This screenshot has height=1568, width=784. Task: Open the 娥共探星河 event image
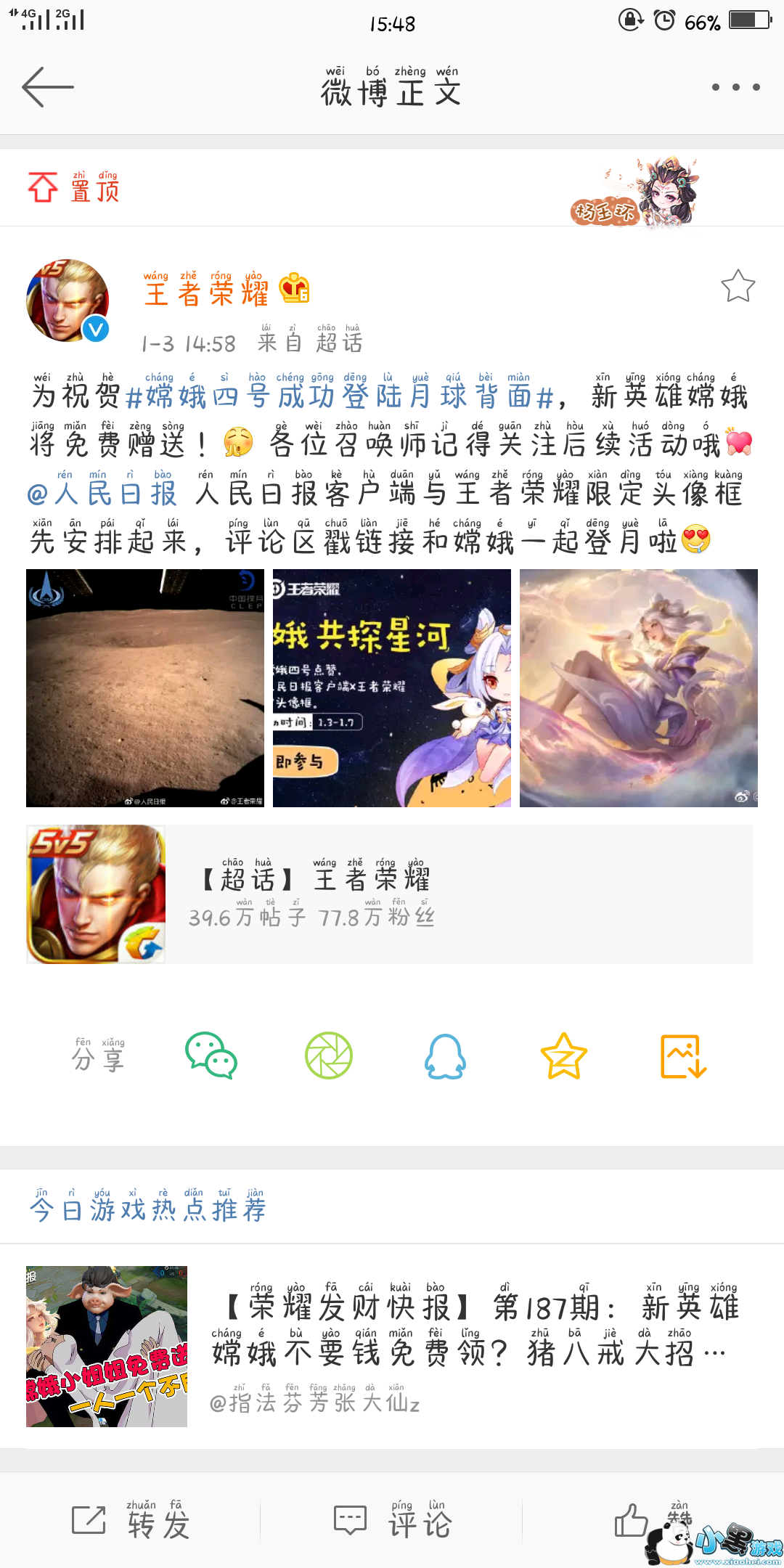tap(392, 687)
